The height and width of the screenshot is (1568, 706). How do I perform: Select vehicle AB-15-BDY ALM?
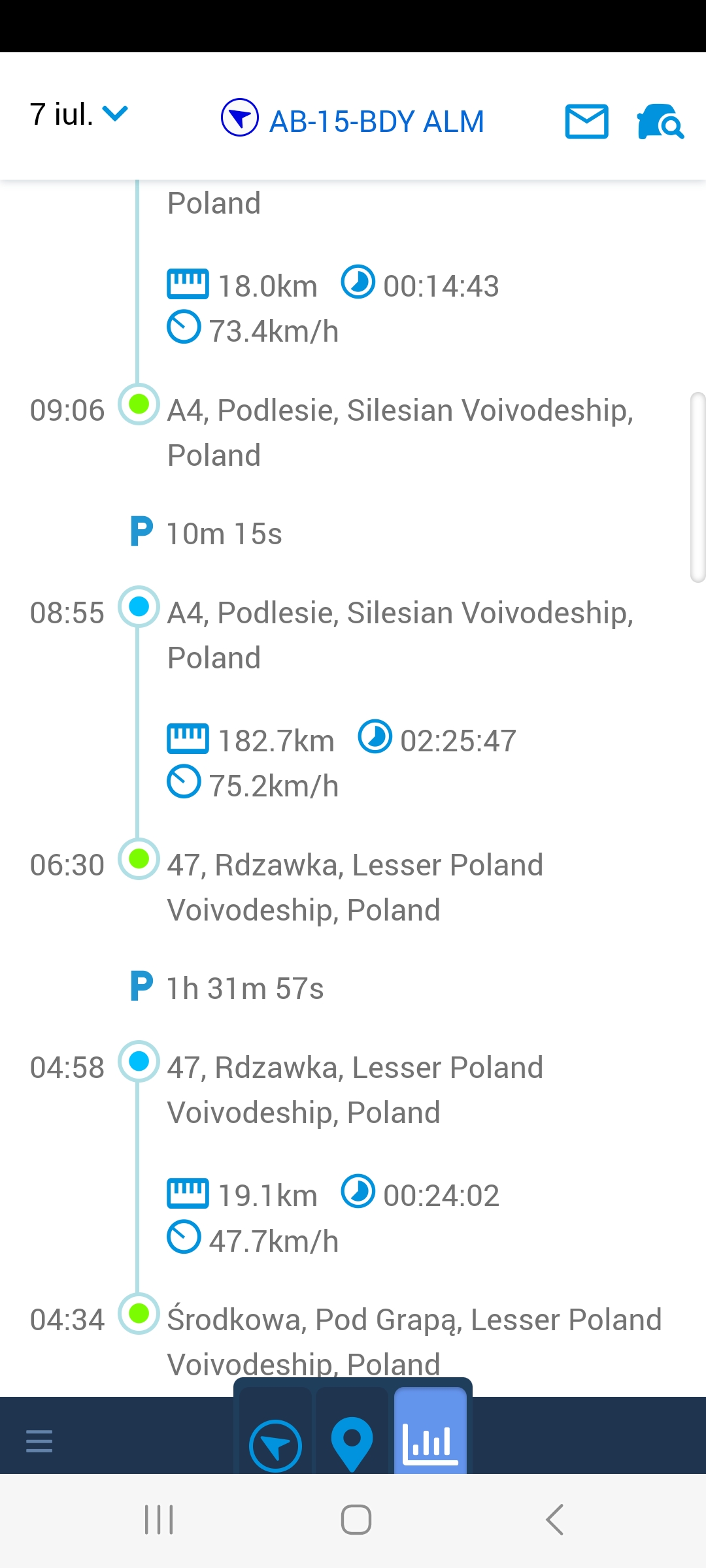(353, 121)
